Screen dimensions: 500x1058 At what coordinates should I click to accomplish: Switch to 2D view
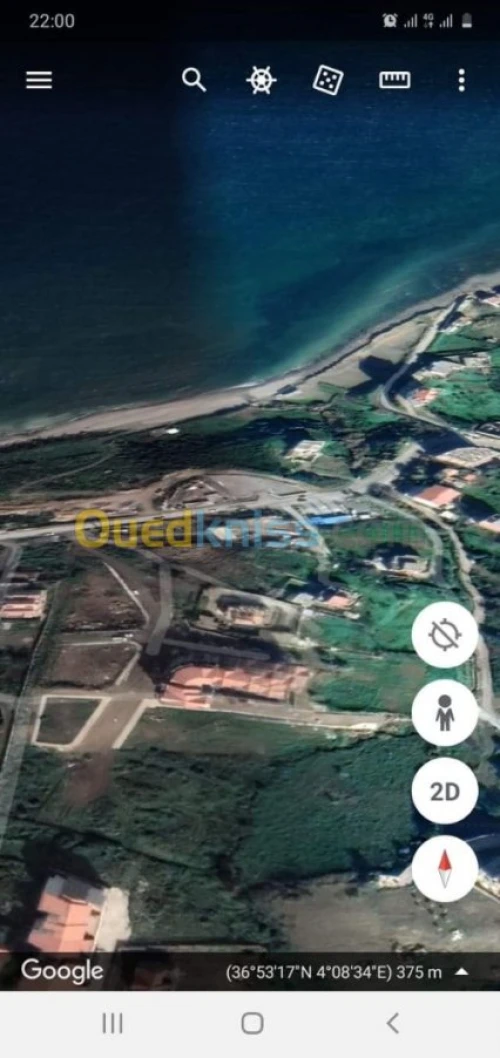coord(445,791)
